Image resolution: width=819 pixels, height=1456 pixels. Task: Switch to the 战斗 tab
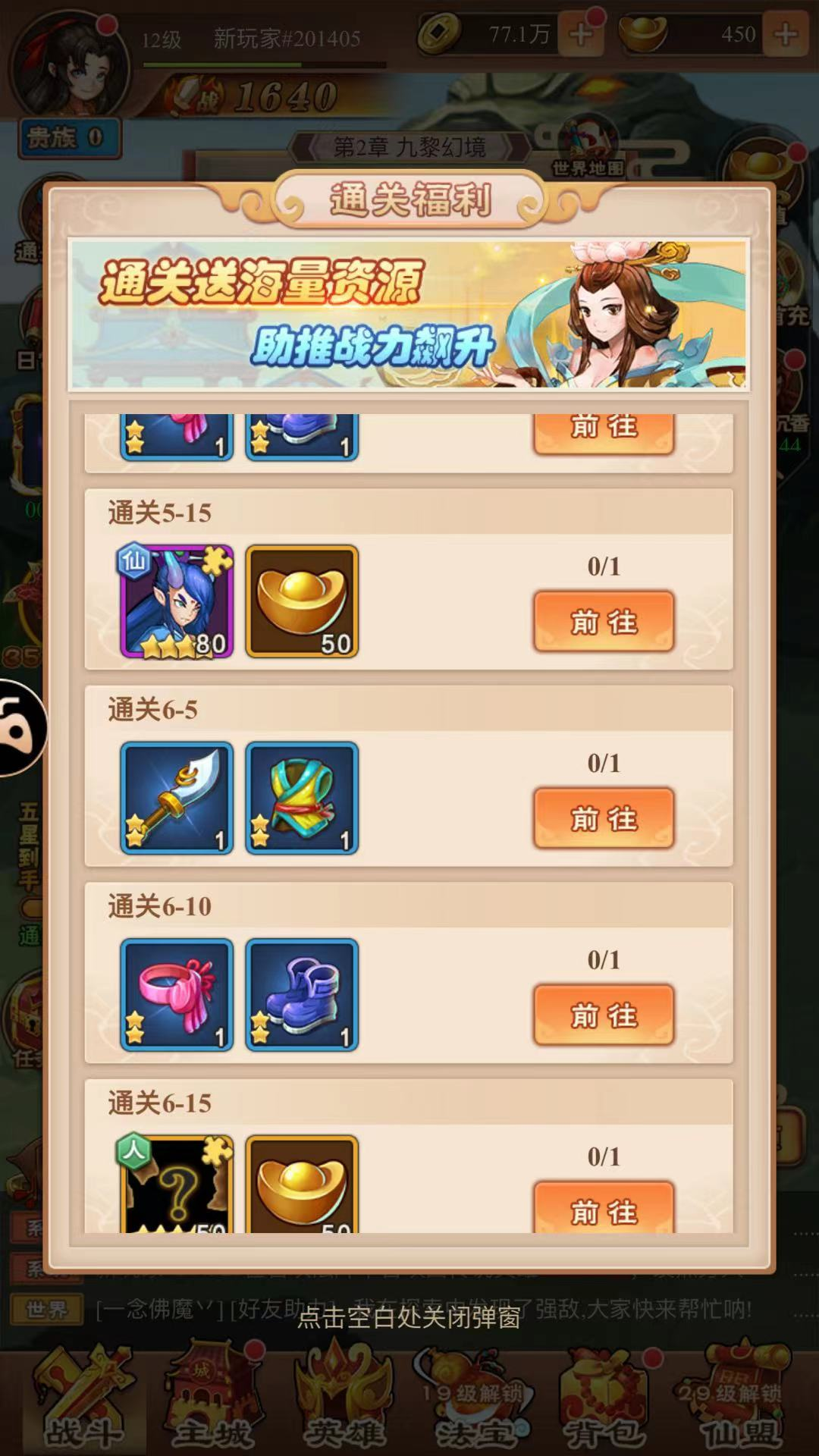(83, 1403)
